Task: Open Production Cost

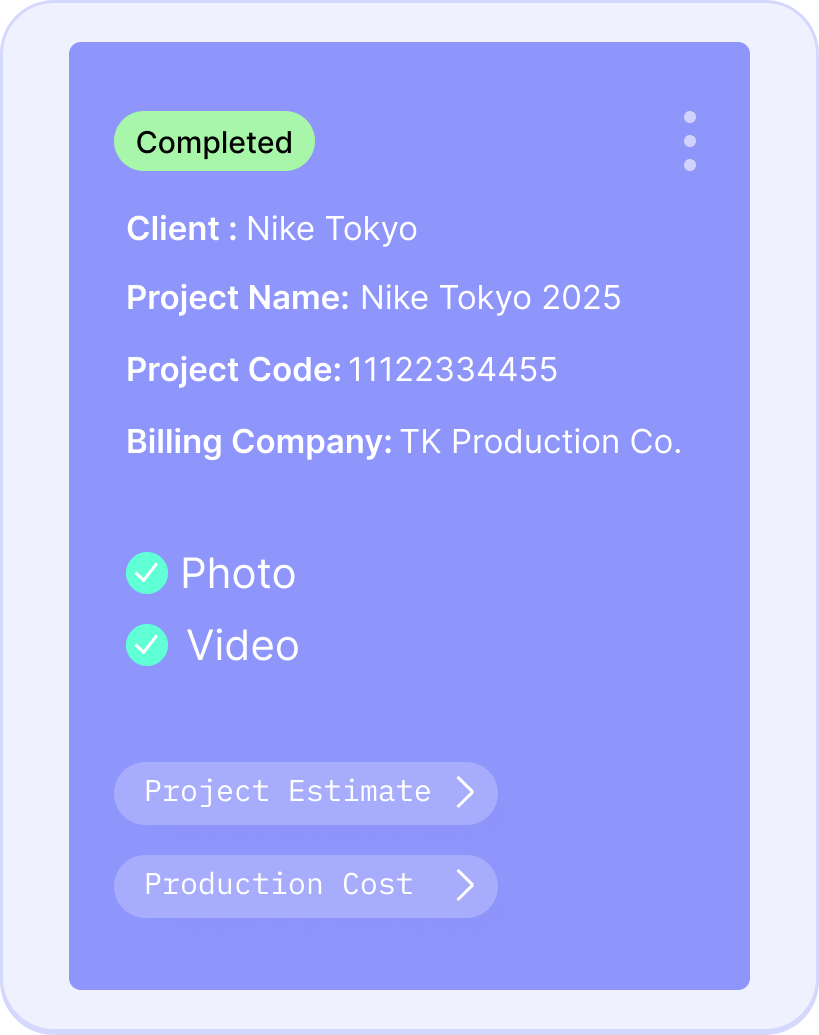Action: tap(305, 885)
